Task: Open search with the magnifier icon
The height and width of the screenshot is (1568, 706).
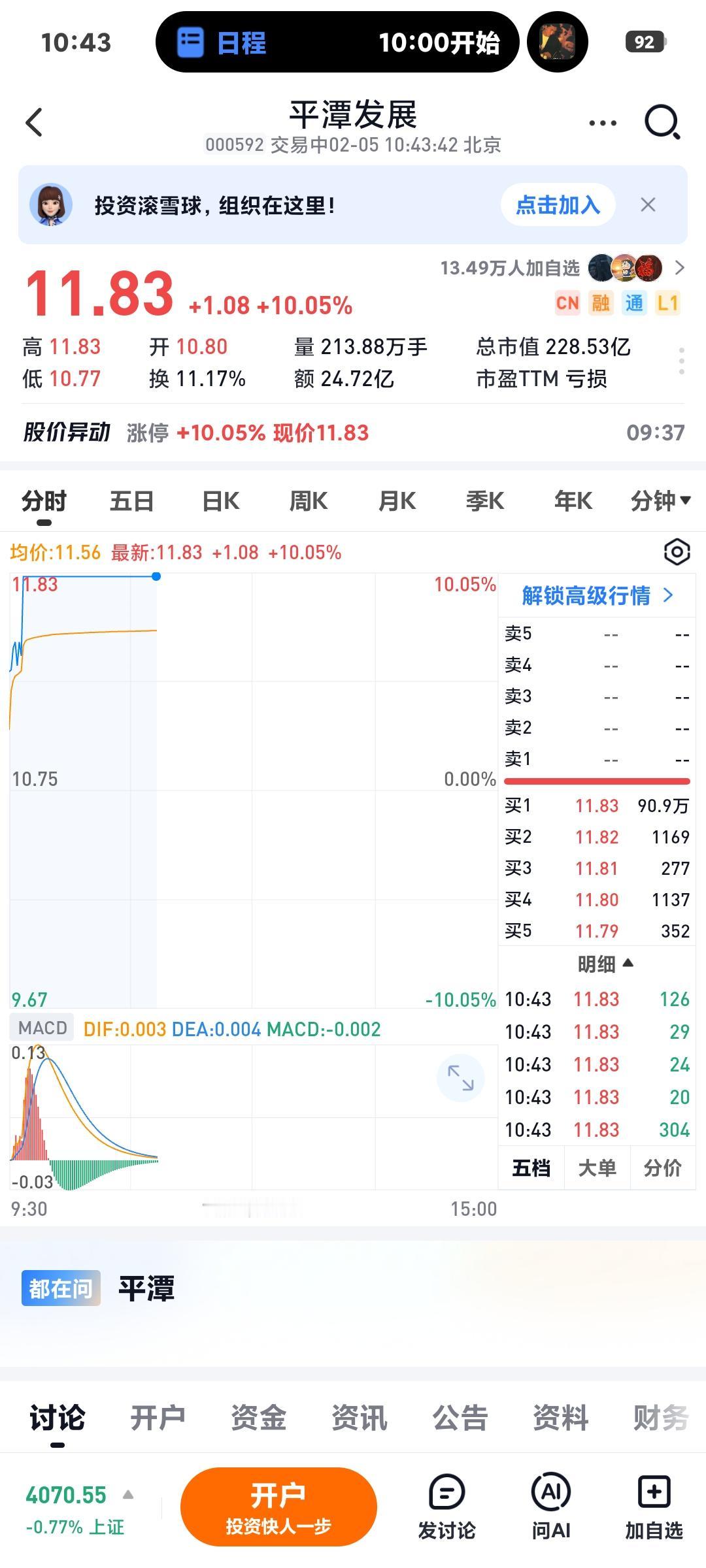Action: coord(662,122)
